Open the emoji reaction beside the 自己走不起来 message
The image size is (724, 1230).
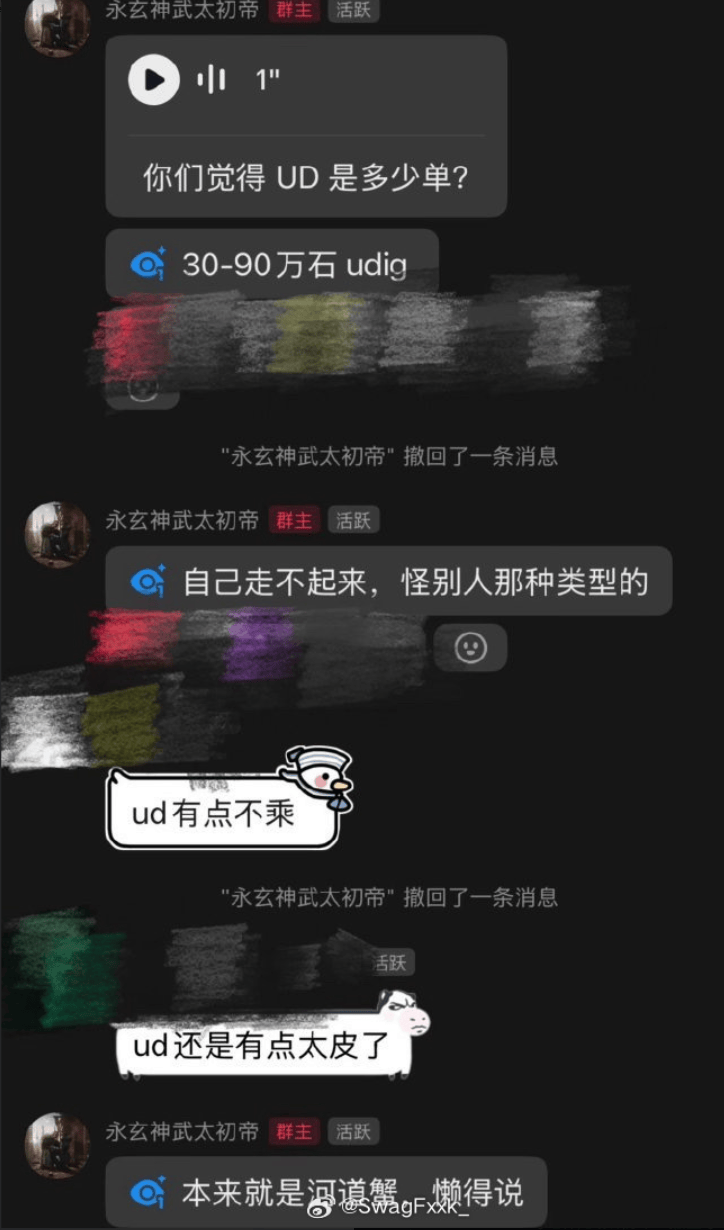pyautogui.click(x=470, y=648)
